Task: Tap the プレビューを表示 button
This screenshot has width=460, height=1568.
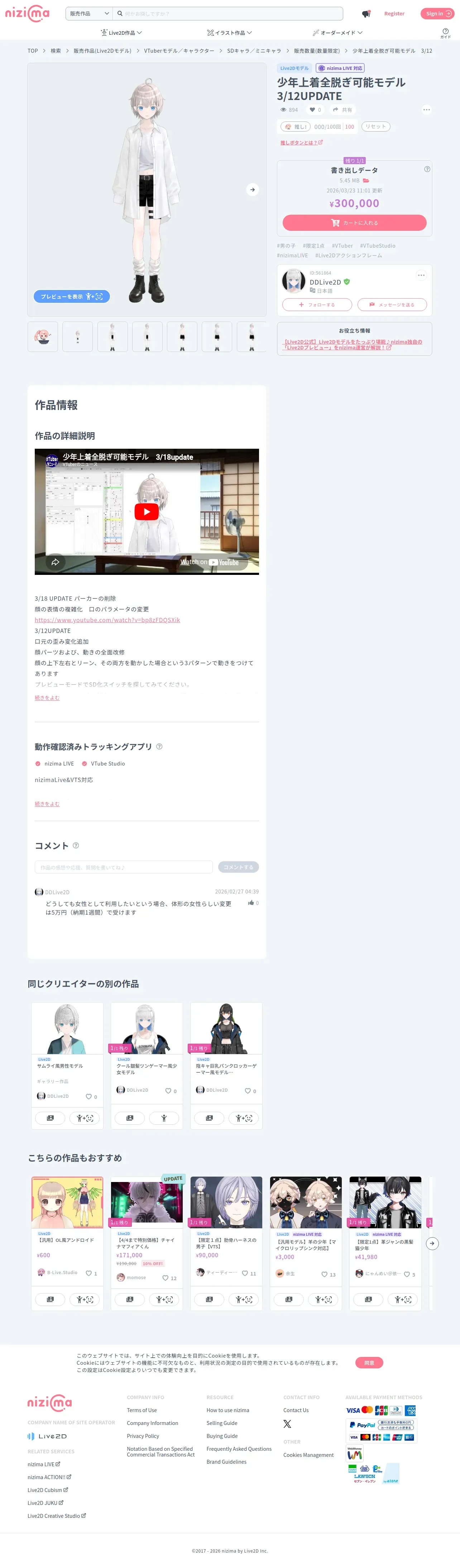Action: point(71,296)
